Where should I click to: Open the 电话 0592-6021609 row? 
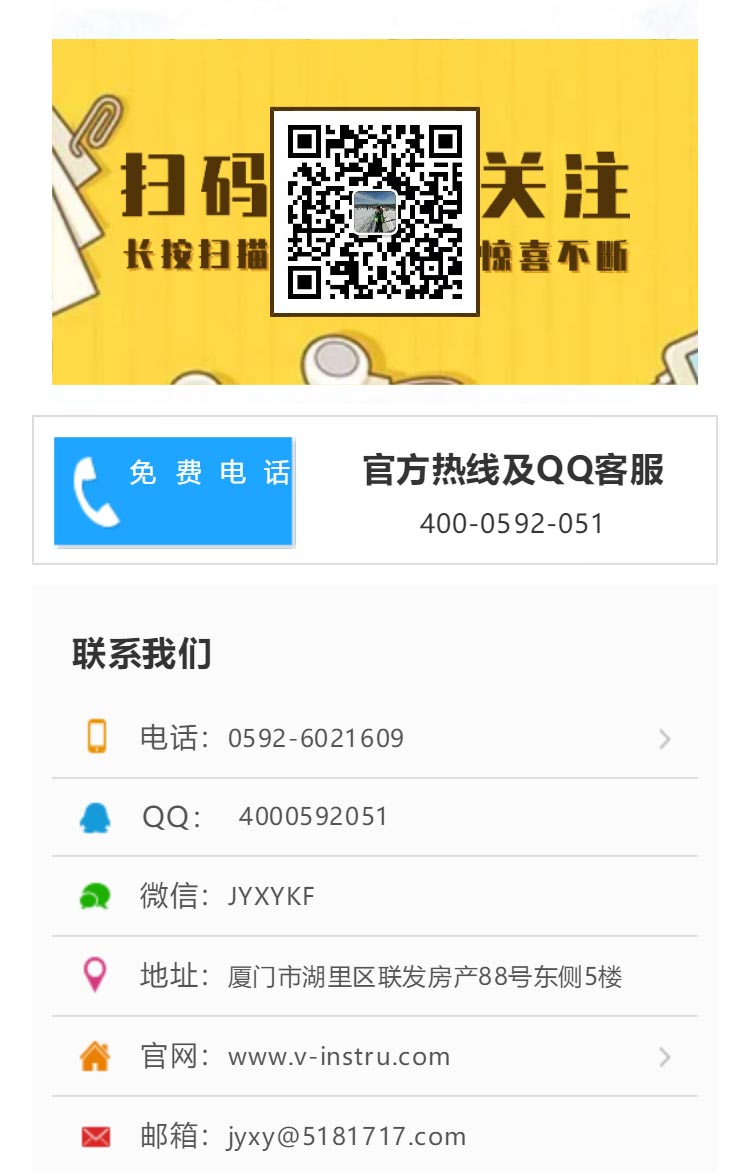374,739
